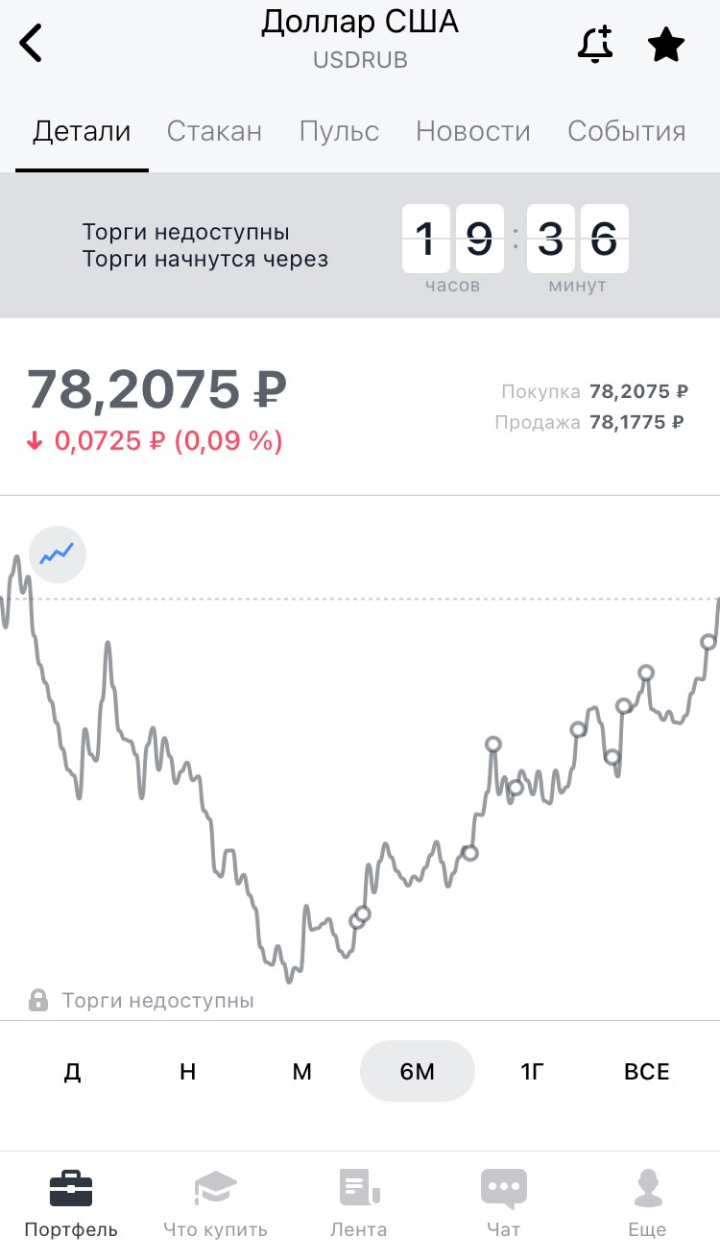Select the 6М chart period

[417, 1071]
